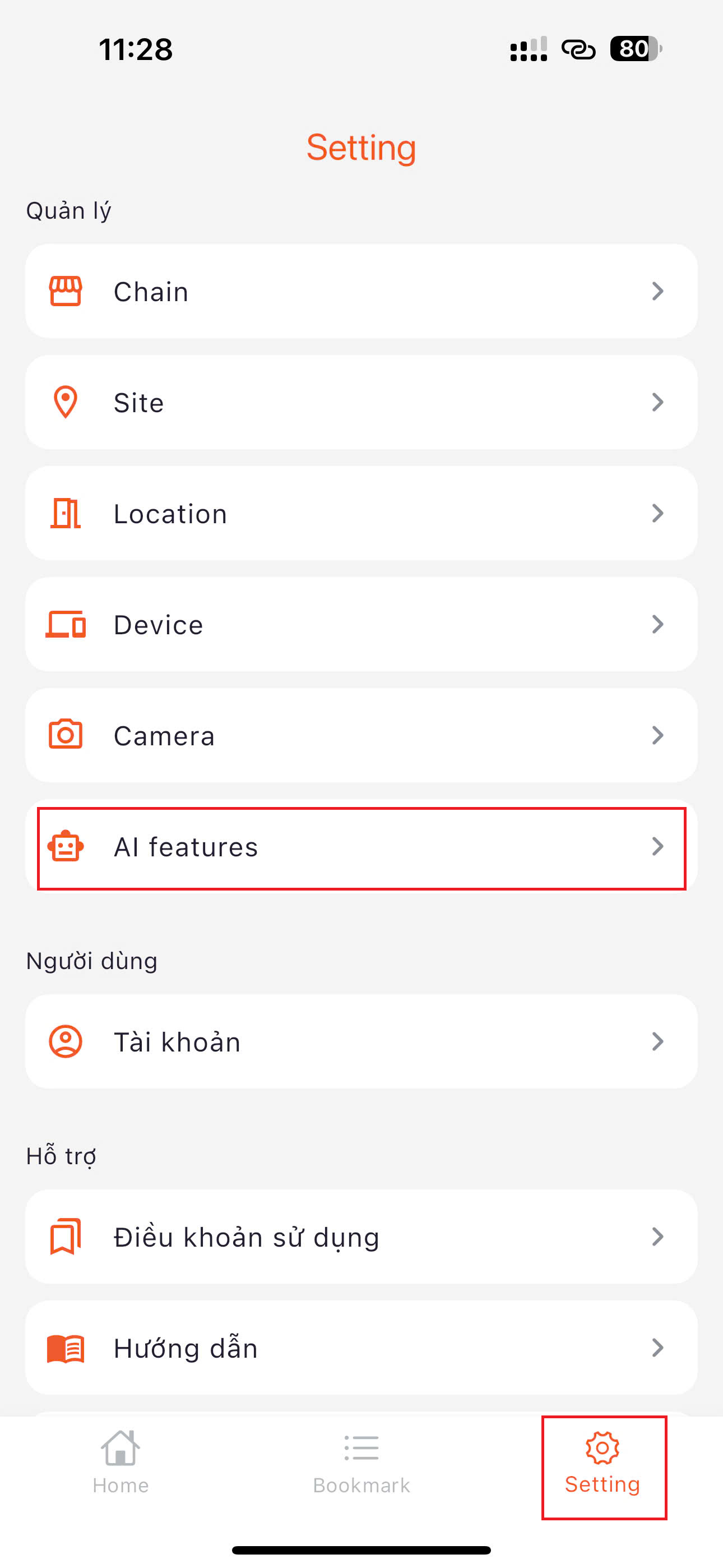723x1568 pixels.
Task: Open Tài khoản account settings
Action: (x=361, y=1041)
